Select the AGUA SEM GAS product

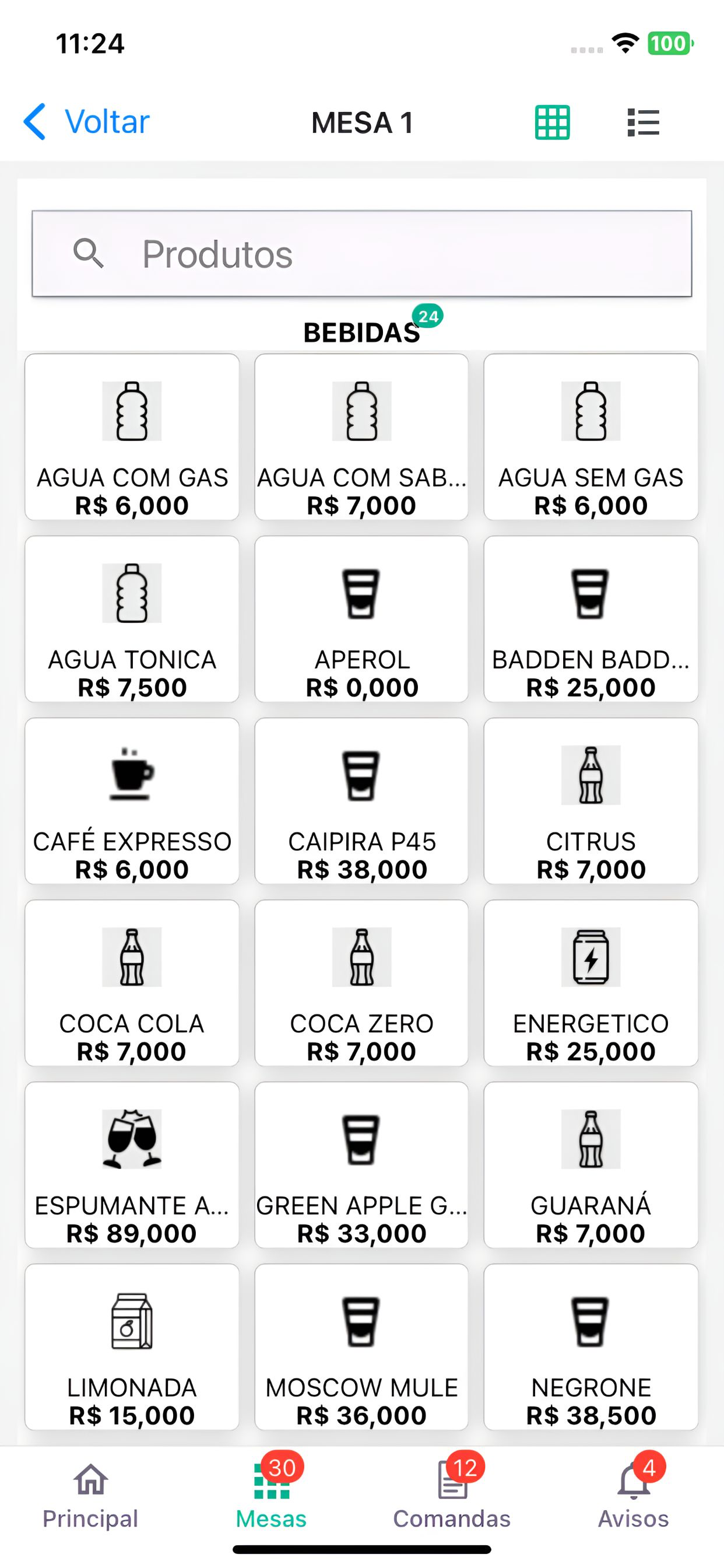tap(591, 437)
